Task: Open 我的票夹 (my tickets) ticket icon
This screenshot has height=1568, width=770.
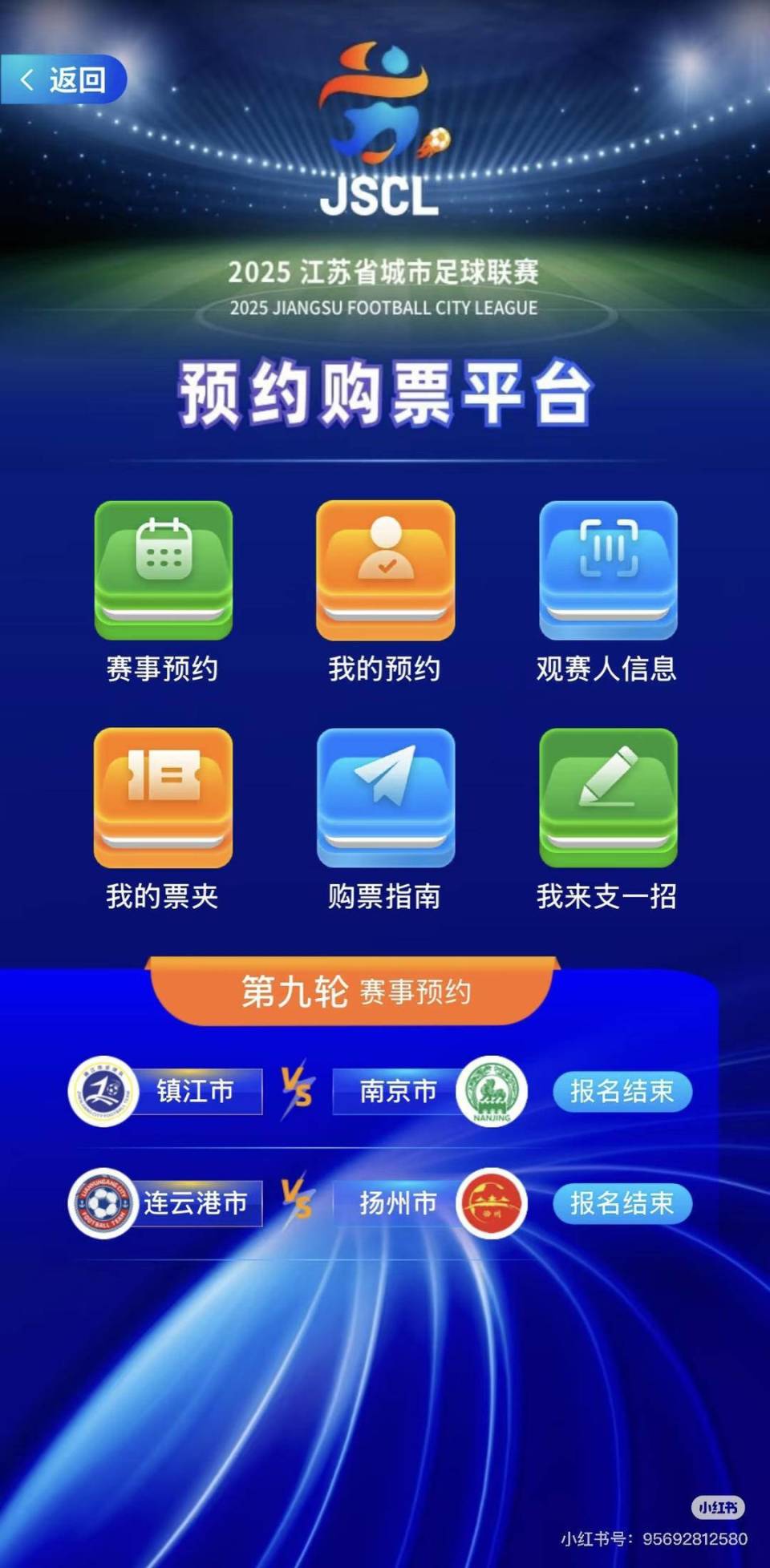Action: click(164, 798)
